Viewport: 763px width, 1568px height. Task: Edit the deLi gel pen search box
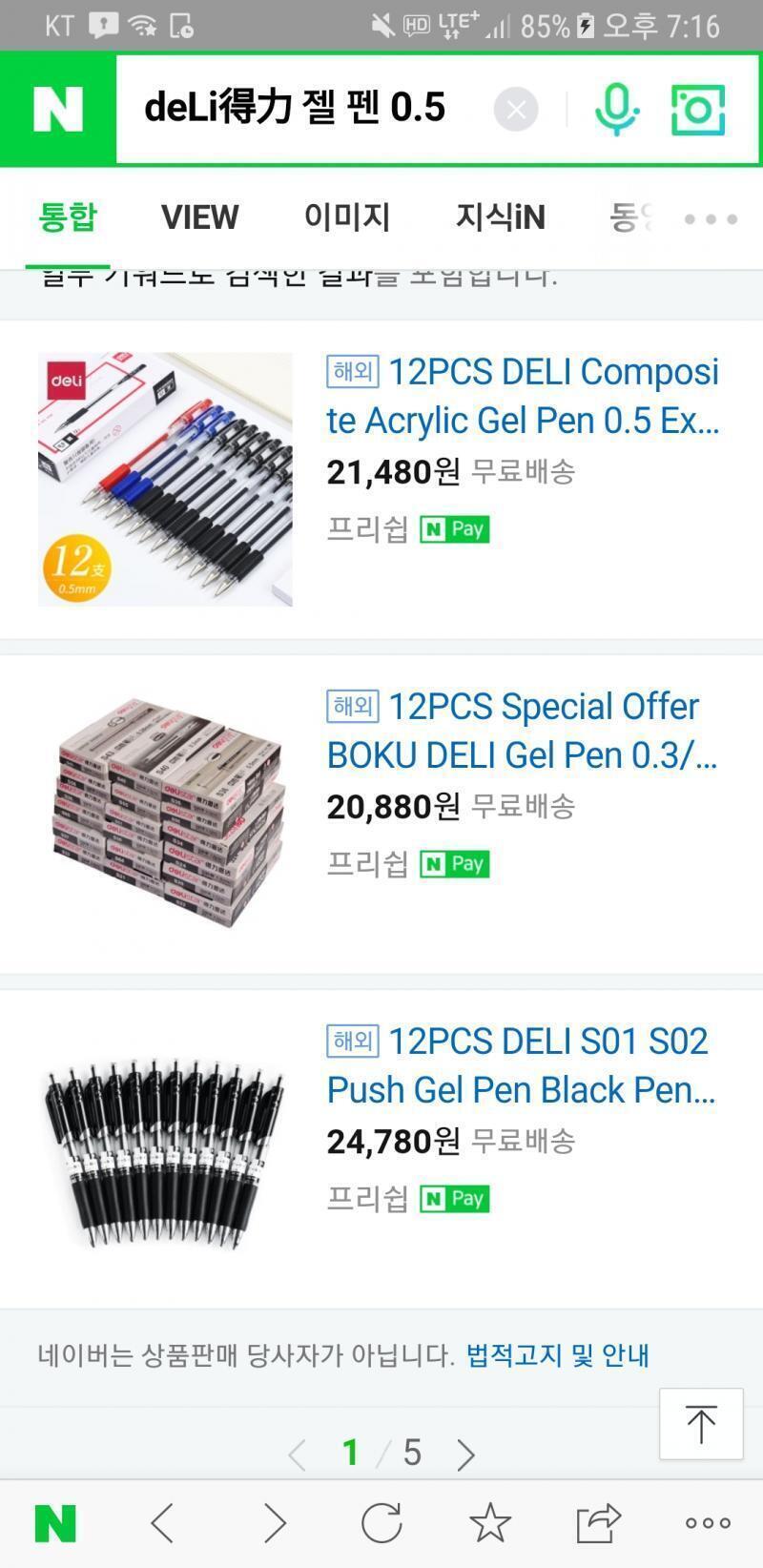[305, 109]
